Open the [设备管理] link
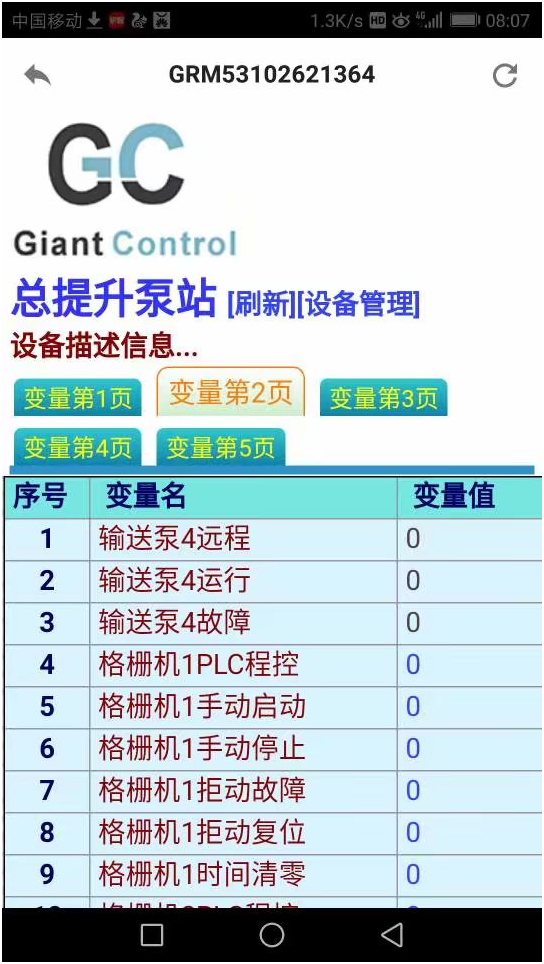 click(358, 304)
